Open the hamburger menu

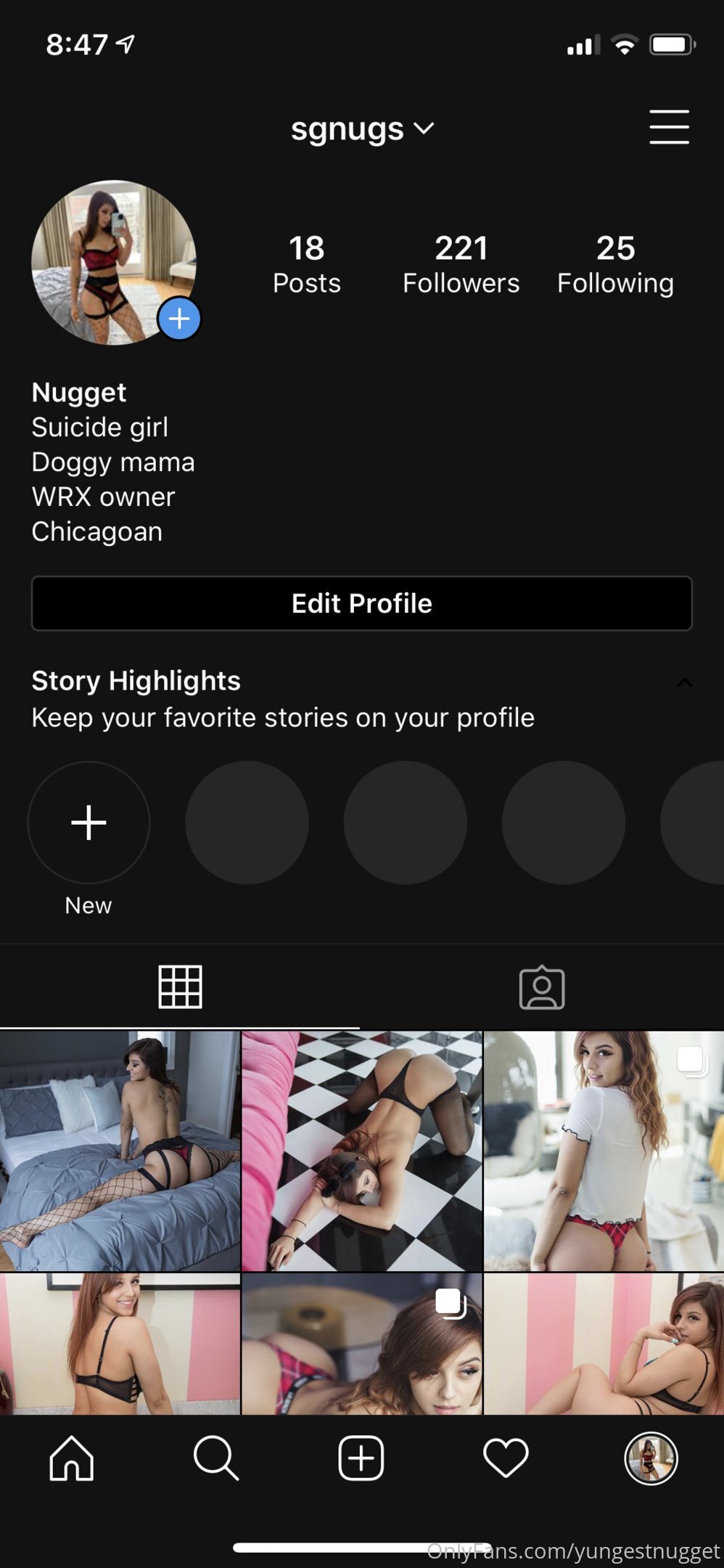click(x=668, y=128)
